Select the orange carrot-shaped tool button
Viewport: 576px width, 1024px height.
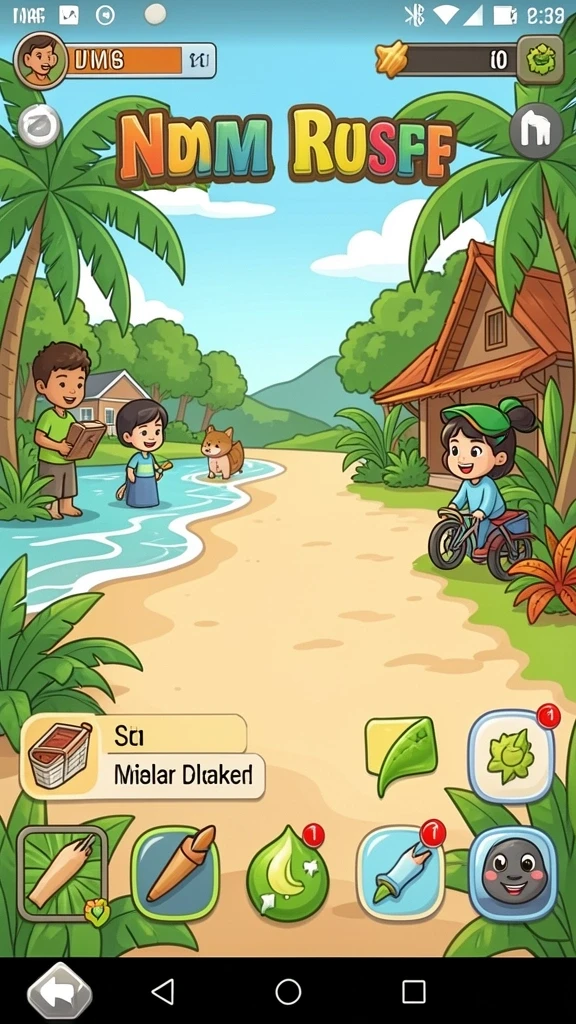(x=175, y=873)
